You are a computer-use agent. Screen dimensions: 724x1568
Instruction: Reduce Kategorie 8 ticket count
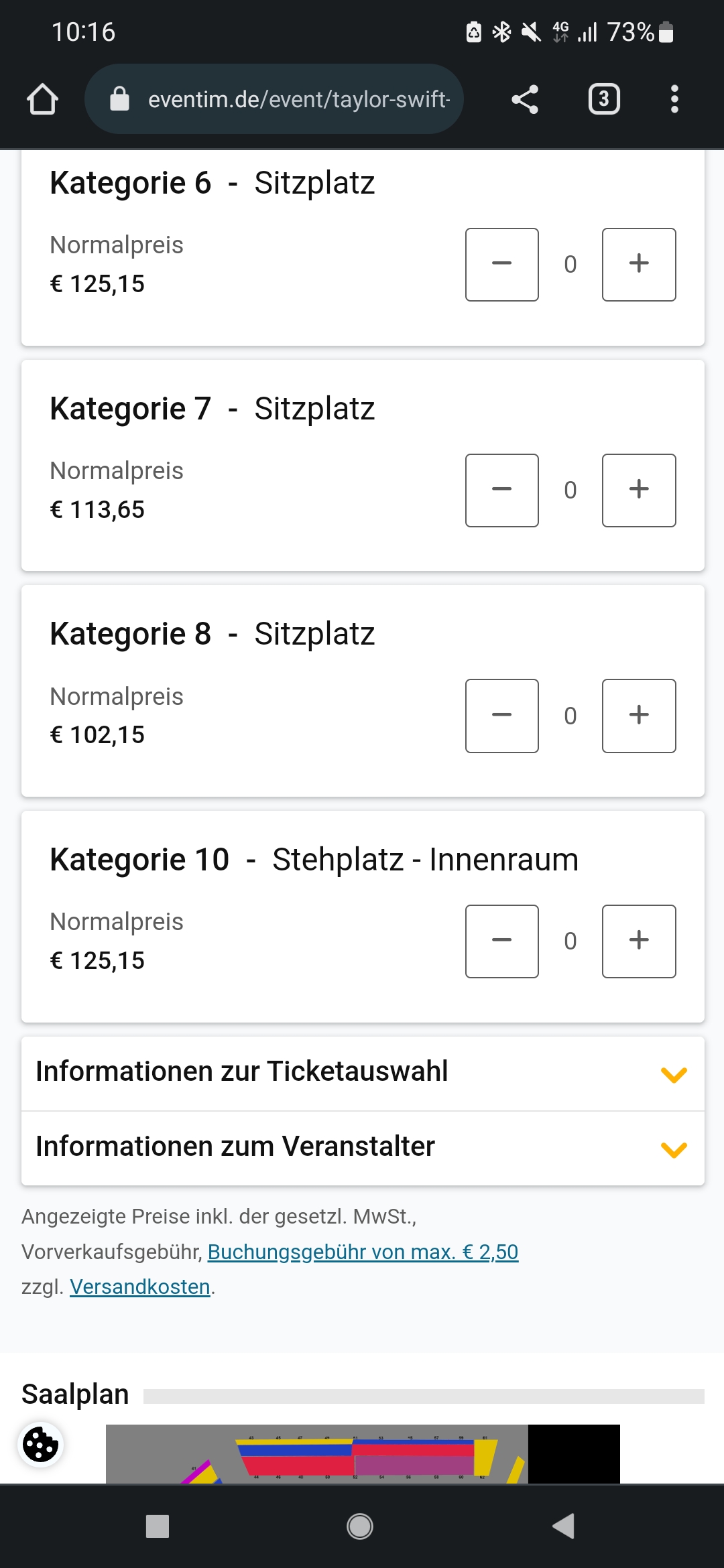coord(502,716)
